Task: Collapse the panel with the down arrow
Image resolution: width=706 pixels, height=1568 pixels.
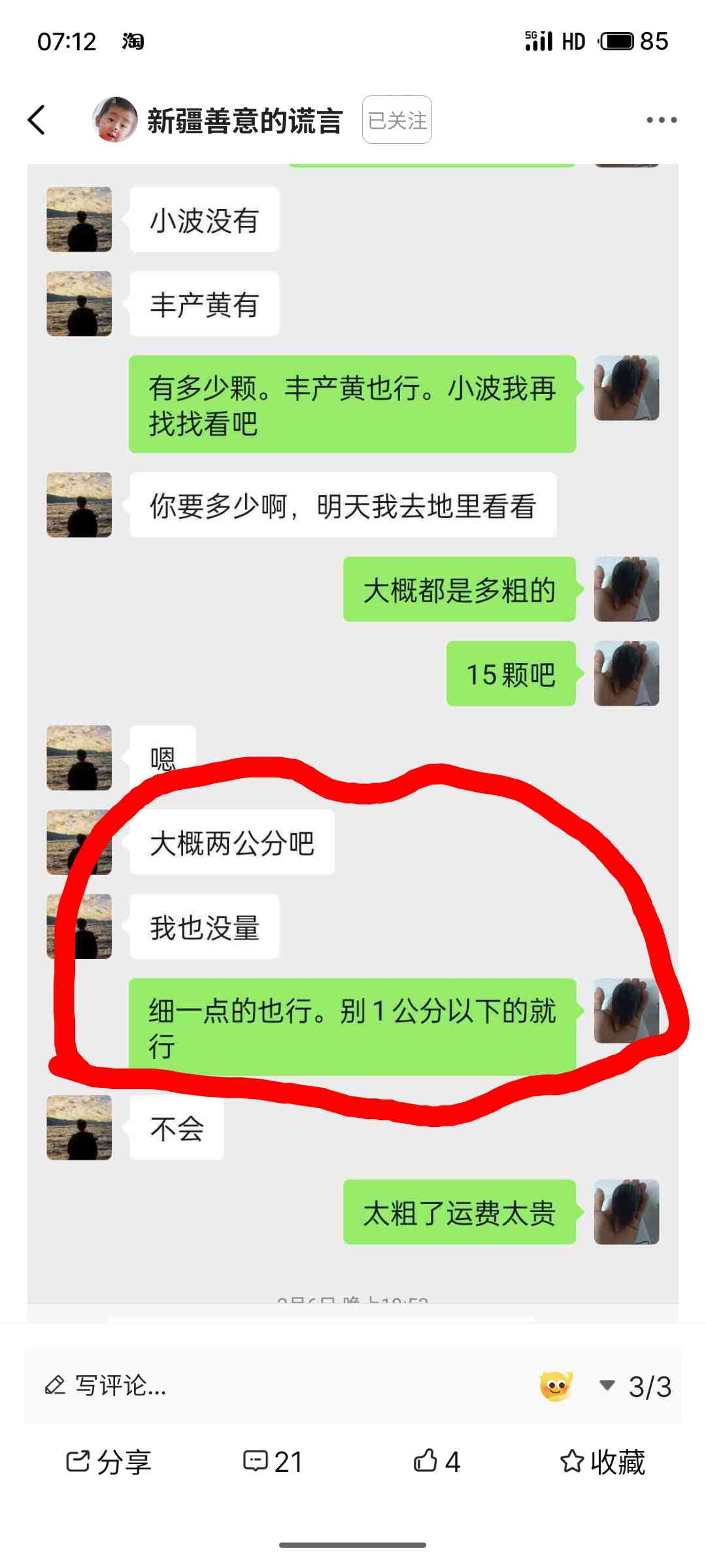Action: (x=607, y=1384)
